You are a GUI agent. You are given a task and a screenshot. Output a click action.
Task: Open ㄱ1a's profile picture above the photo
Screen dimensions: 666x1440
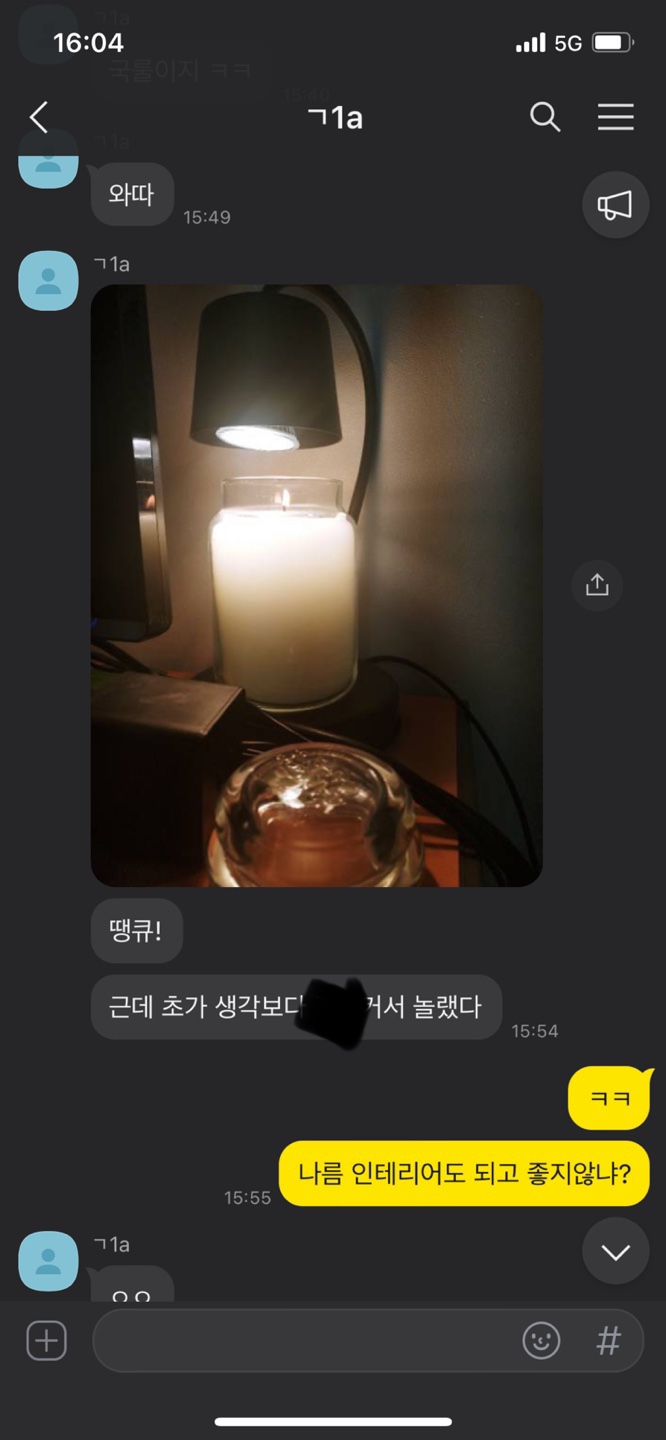pos(48,281)
